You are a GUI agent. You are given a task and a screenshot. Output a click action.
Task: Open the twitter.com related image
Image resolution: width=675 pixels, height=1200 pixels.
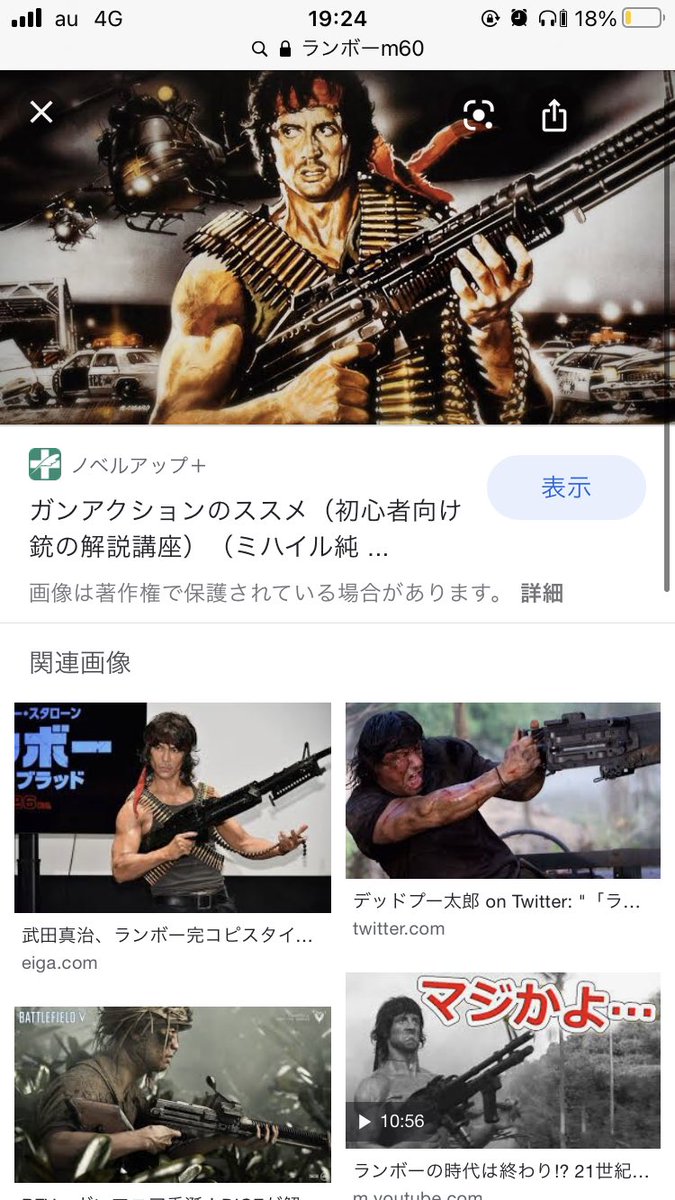click(x=502, y=790)
